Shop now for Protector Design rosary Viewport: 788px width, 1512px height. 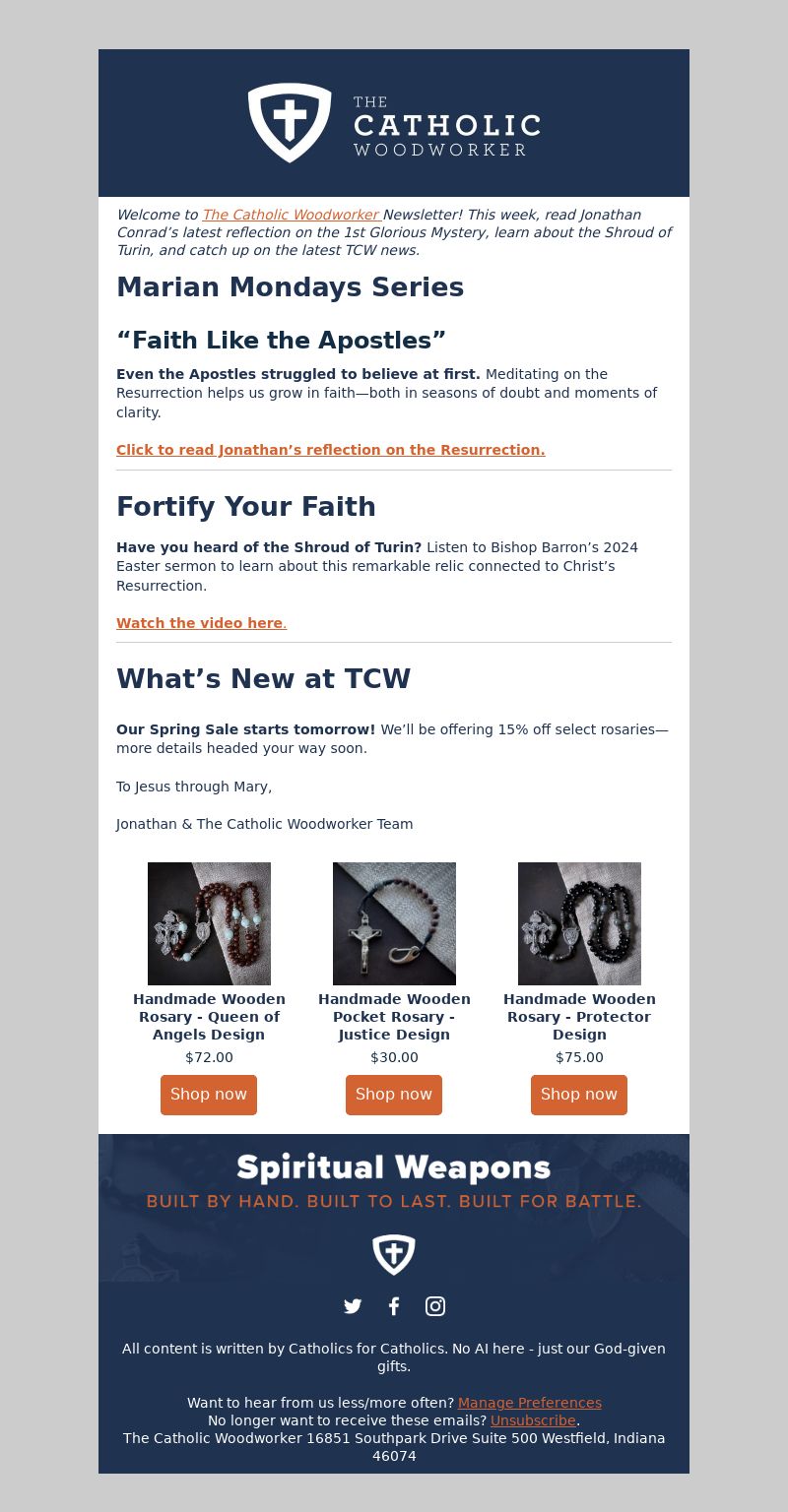point(579,1095)
